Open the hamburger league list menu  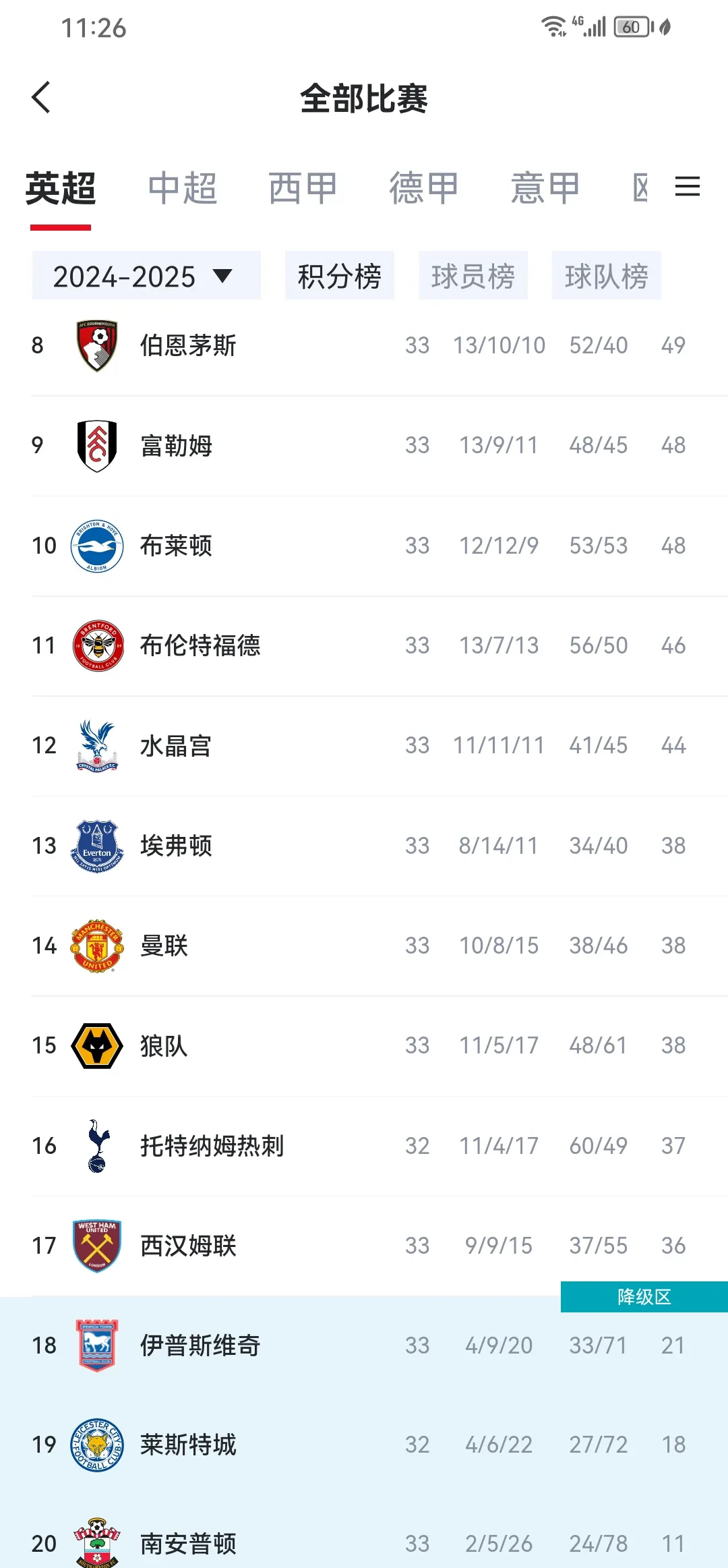pyautogui.click(x=688, y=187)
